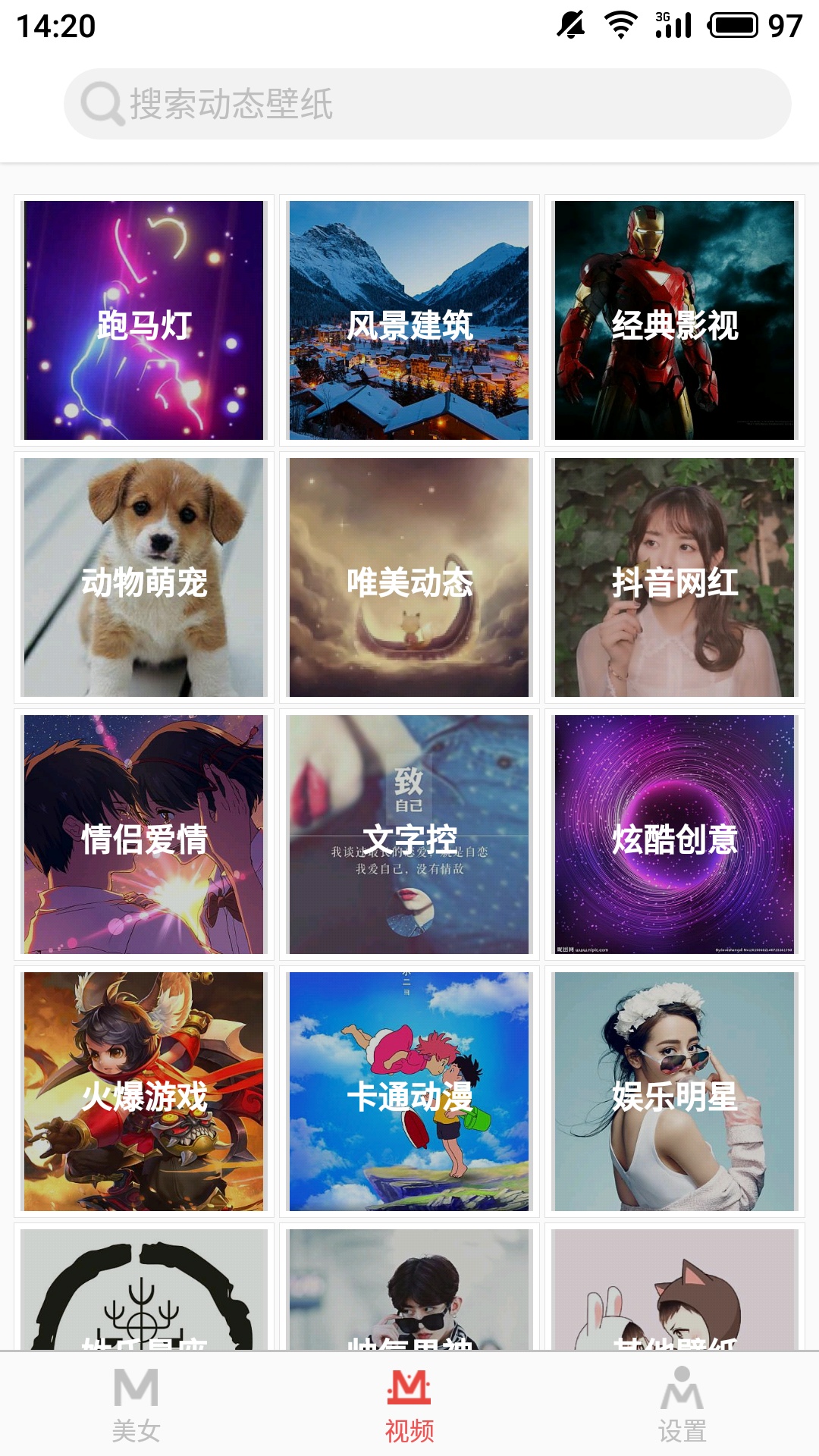Screen dimensions: 819x1456
Task: Select the 唯美动态 category
Action: (x=409, y=577)
